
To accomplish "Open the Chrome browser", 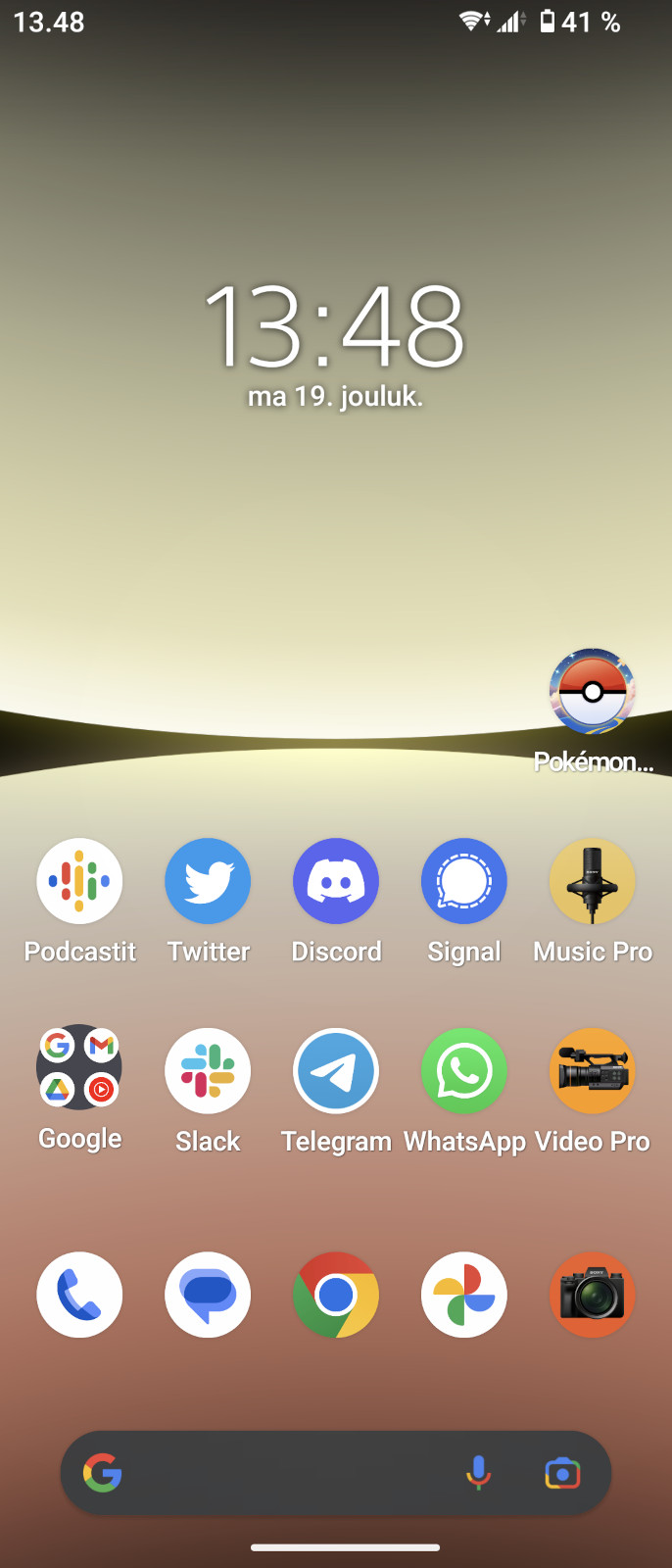I will point(336,1295).
